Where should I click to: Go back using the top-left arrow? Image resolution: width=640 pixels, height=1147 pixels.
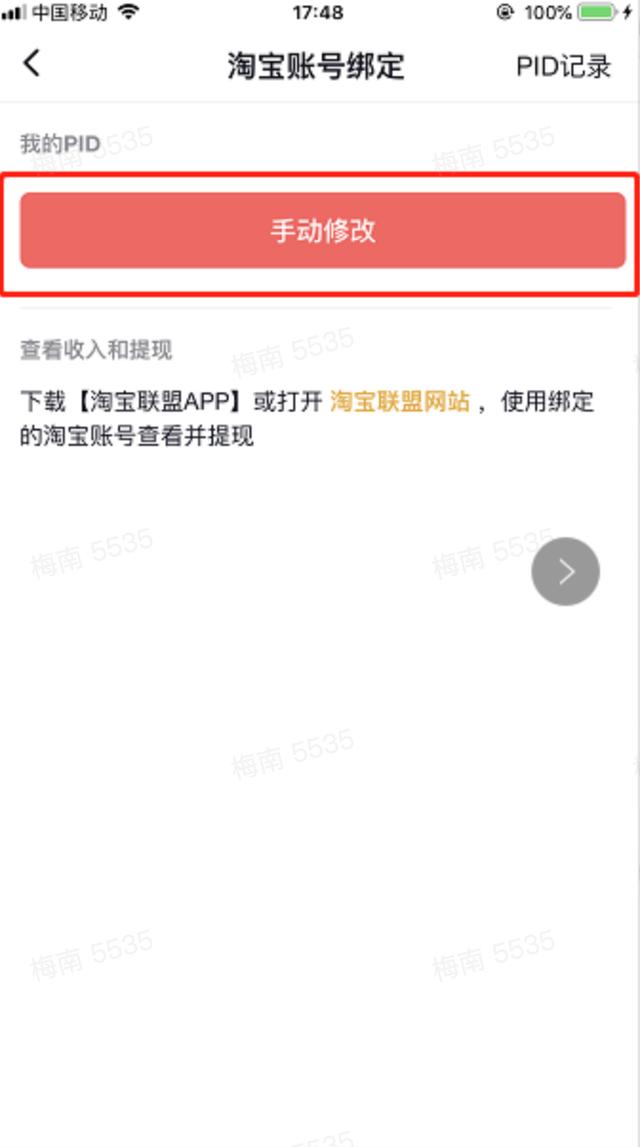32,64
